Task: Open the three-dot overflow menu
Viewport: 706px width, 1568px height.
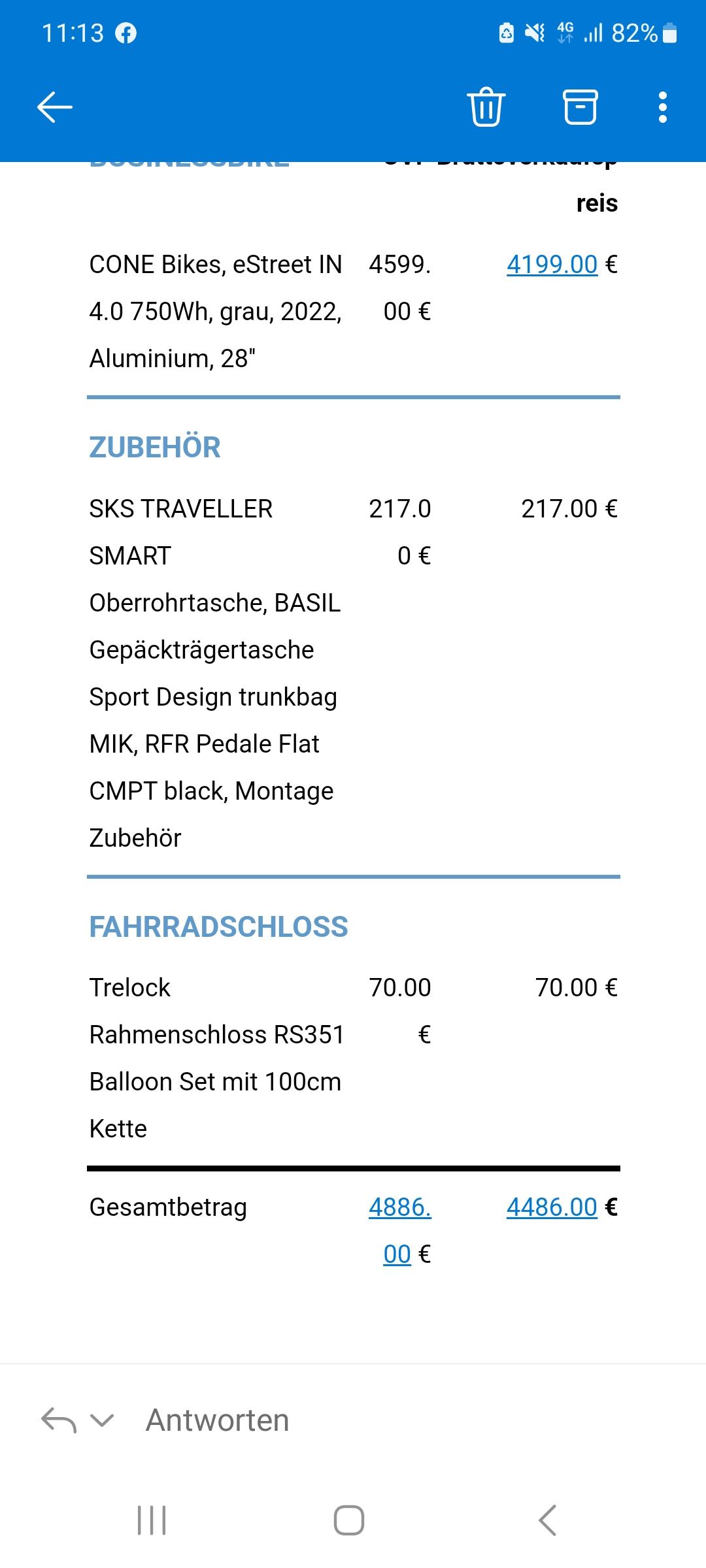Action: 663,107
